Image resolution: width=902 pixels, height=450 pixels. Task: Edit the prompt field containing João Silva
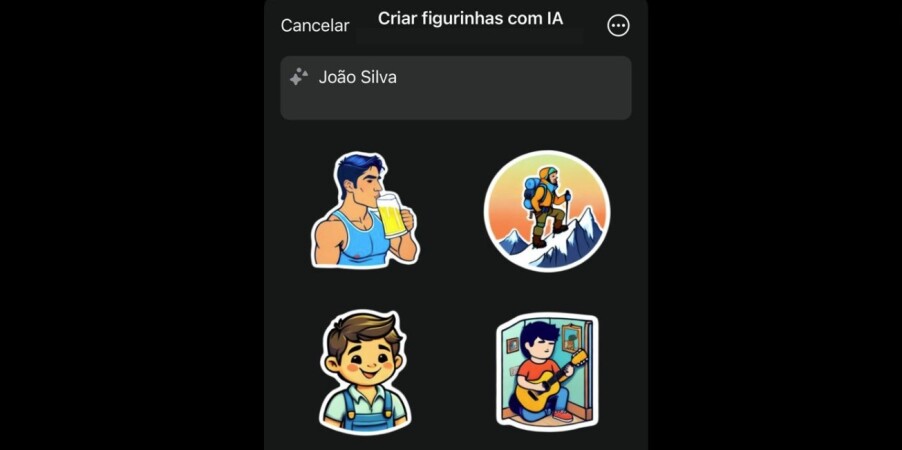(455, 88)
